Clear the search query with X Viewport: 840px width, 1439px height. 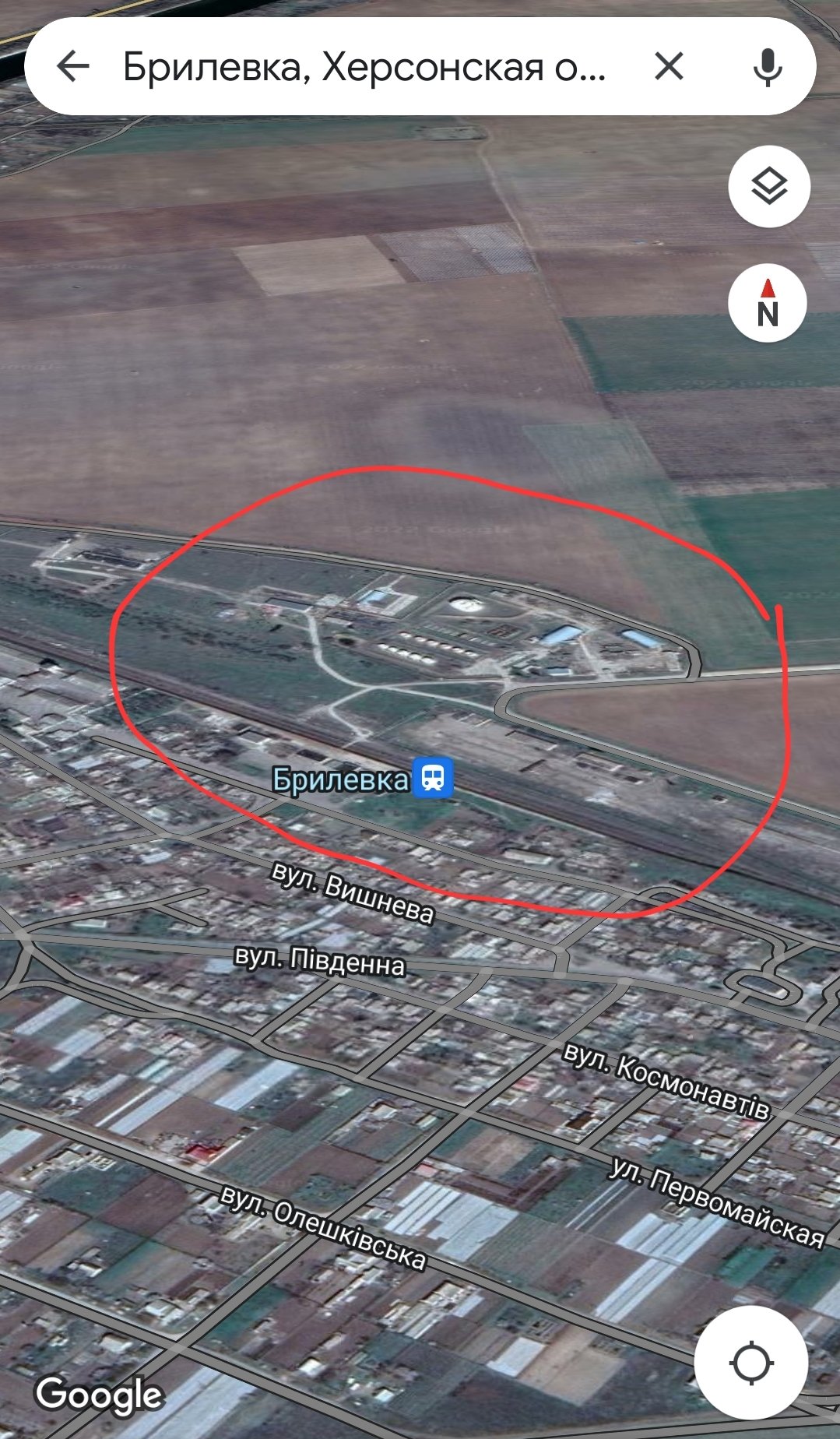tap(669, 66)
